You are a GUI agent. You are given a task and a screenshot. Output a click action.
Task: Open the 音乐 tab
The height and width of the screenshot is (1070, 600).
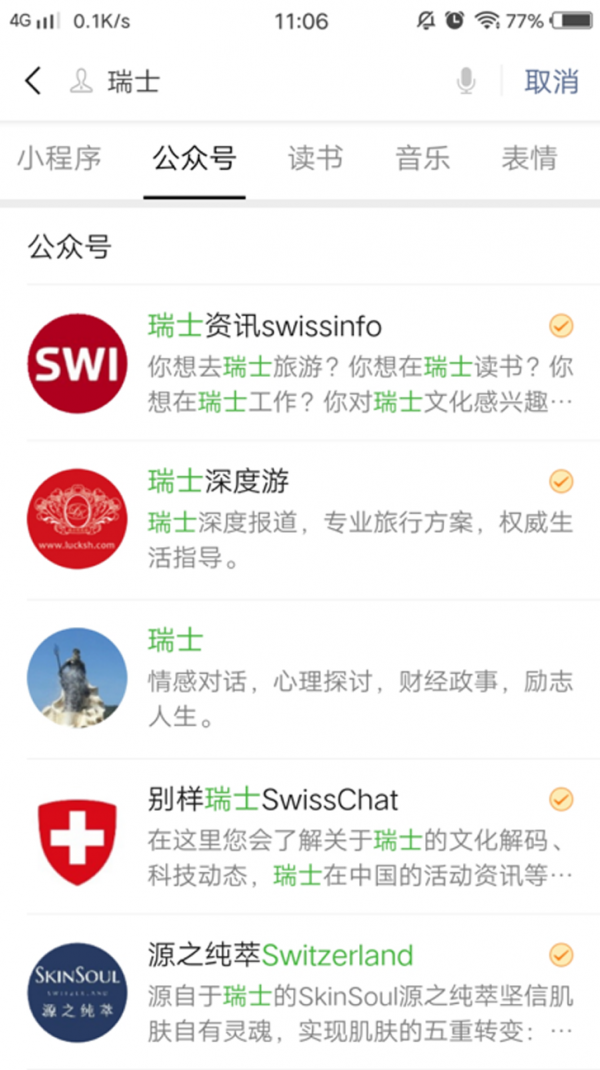(423, 158)
